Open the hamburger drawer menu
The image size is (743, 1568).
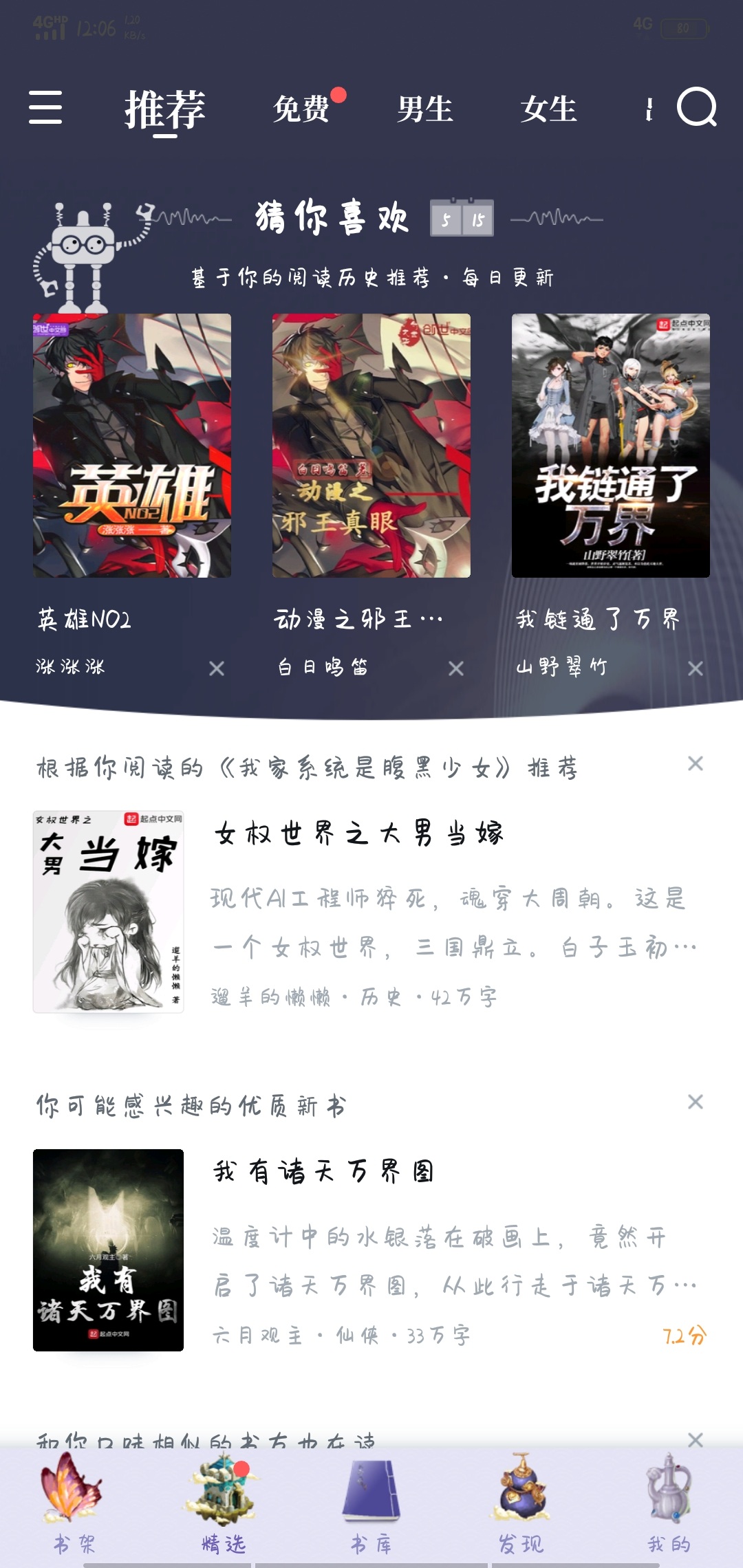[45, 108]
